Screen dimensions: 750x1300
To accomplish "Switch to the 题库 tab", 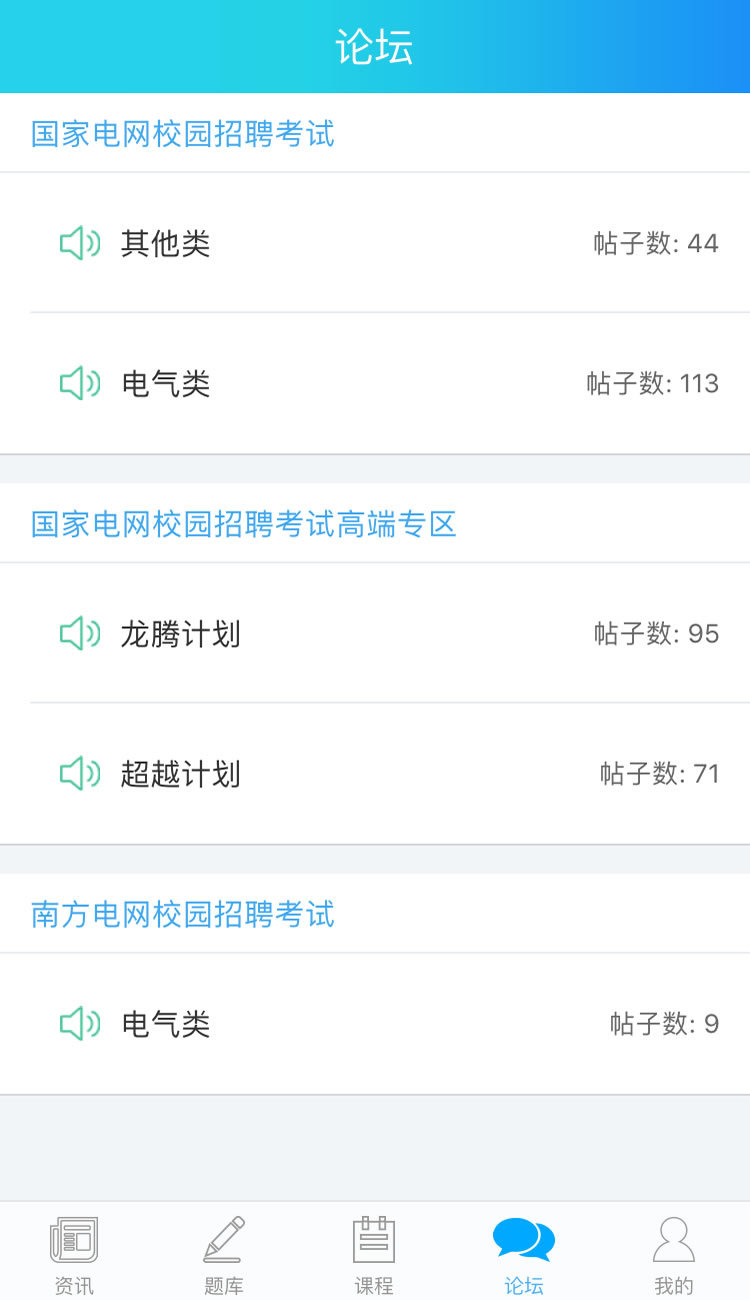I will tap(224, 1254).
